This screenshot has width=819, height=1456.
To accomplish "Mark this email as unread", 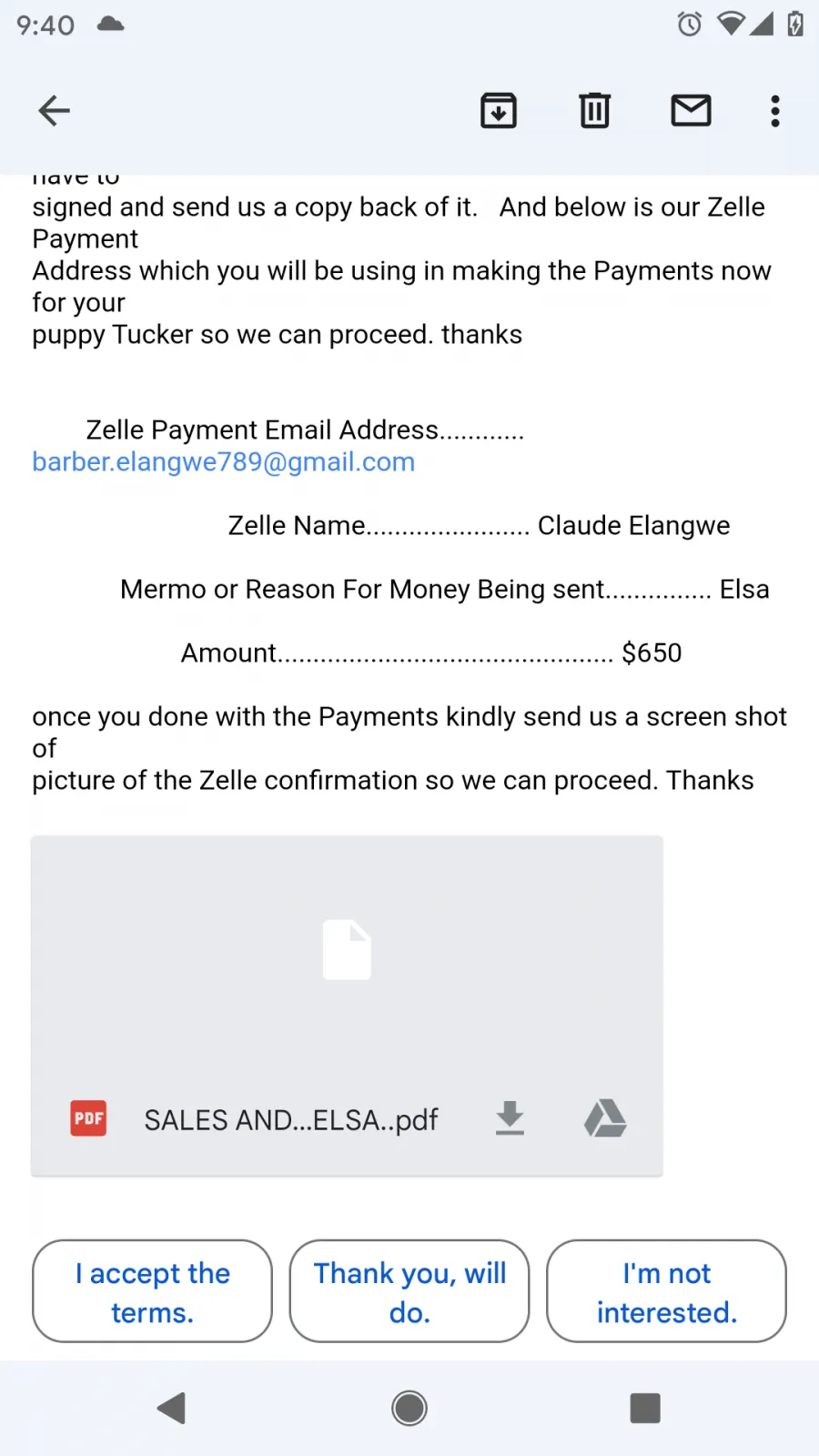I will 691,111.
